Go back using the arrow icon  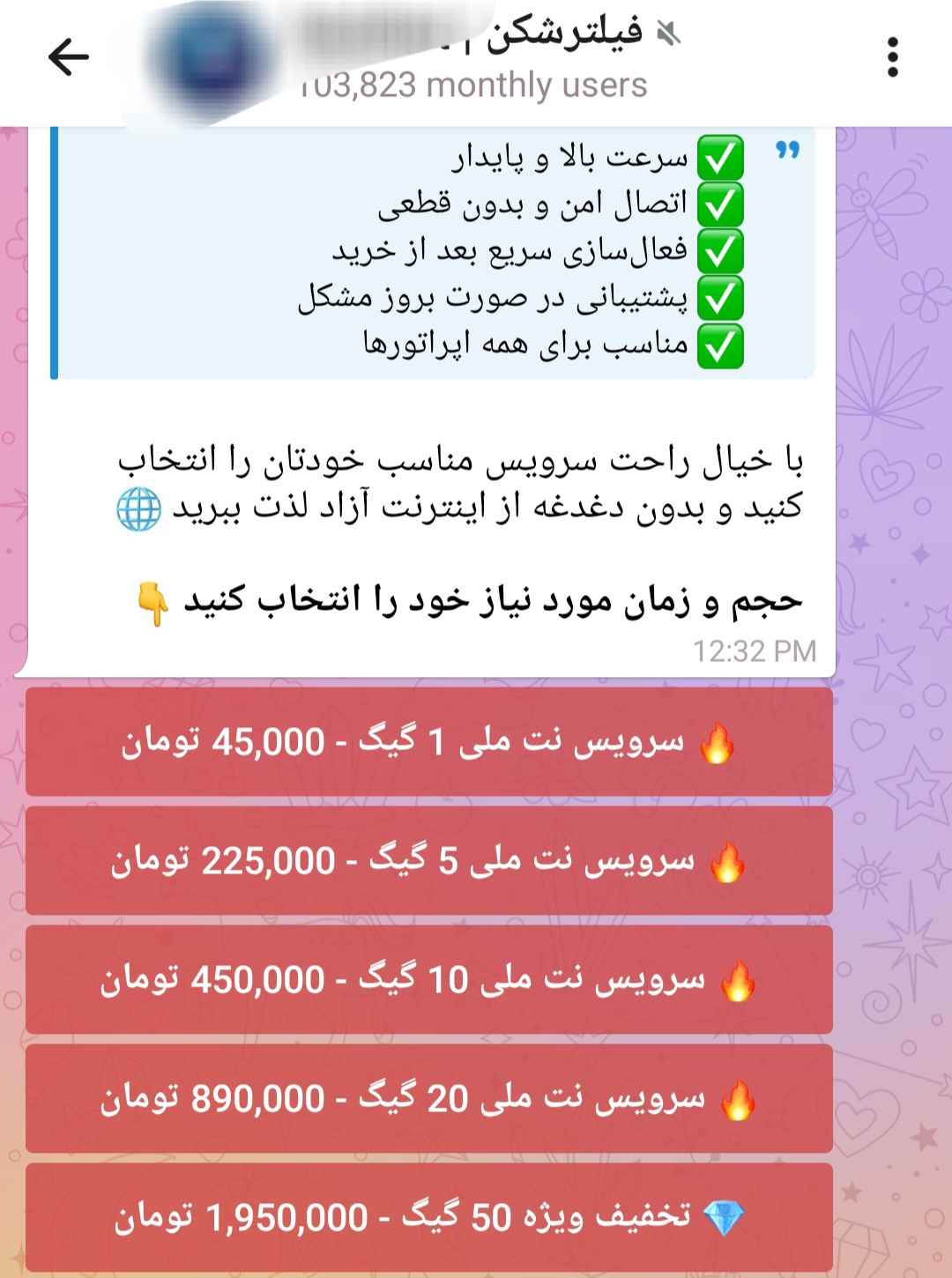coord(69,58)
